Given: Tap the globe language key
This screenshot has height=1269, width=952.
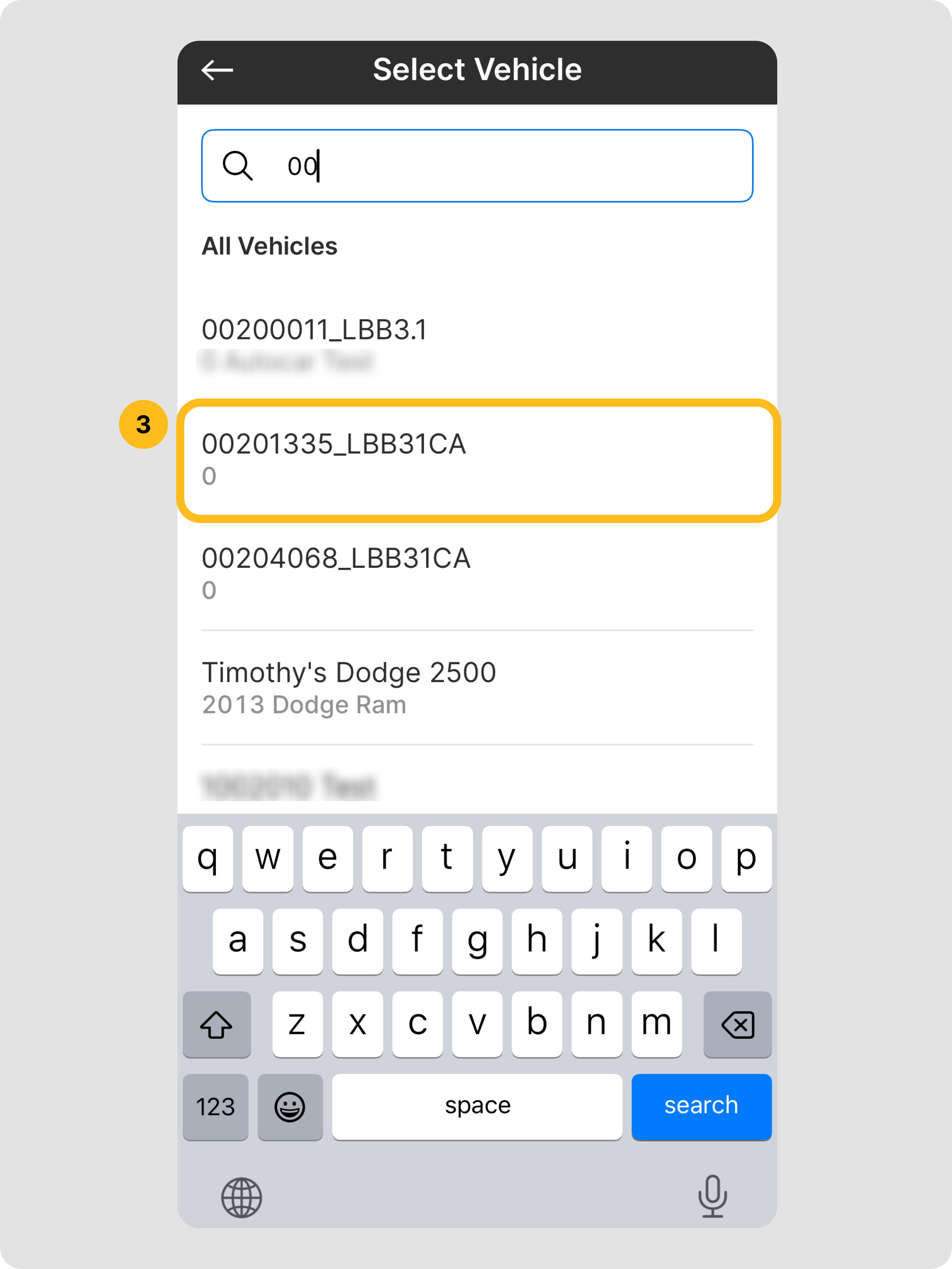Looking at the screenshot, I should tap(241, 1197).
